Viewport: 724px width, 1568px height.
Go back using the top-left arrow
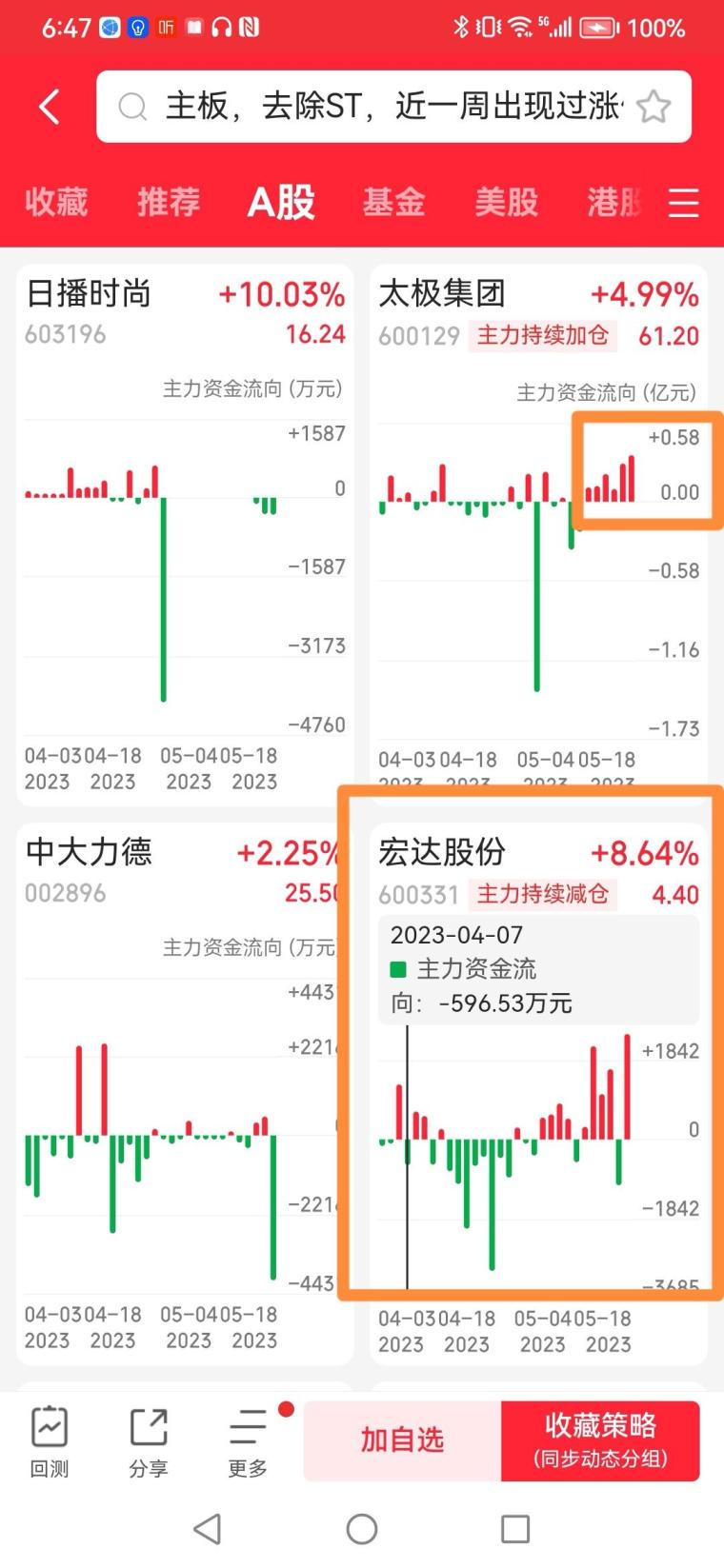coord(50,107)
